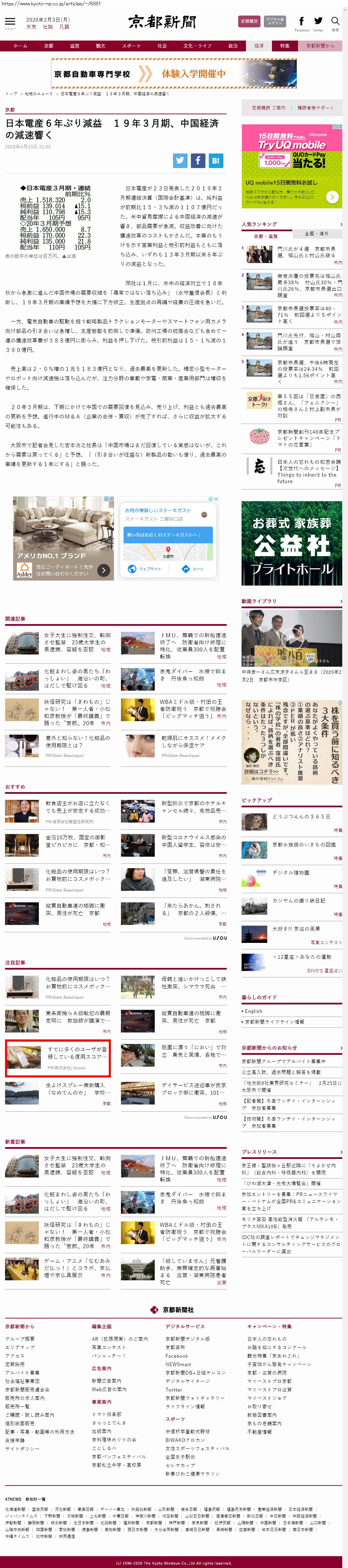Open the 文化・ライフ section
This screenshot has height=1568, width=348.
pyautogui.click(x=197, y=46)
